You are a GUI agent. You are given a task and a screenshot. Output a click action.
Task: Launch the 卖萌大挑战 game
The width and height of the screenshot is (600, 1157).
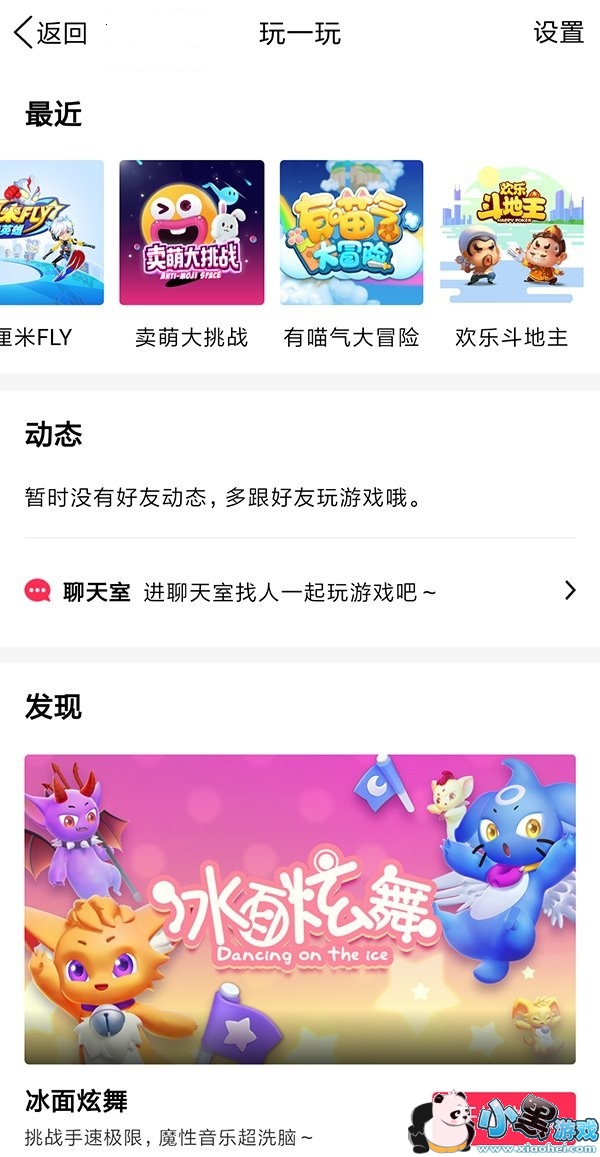pos(192,233)
